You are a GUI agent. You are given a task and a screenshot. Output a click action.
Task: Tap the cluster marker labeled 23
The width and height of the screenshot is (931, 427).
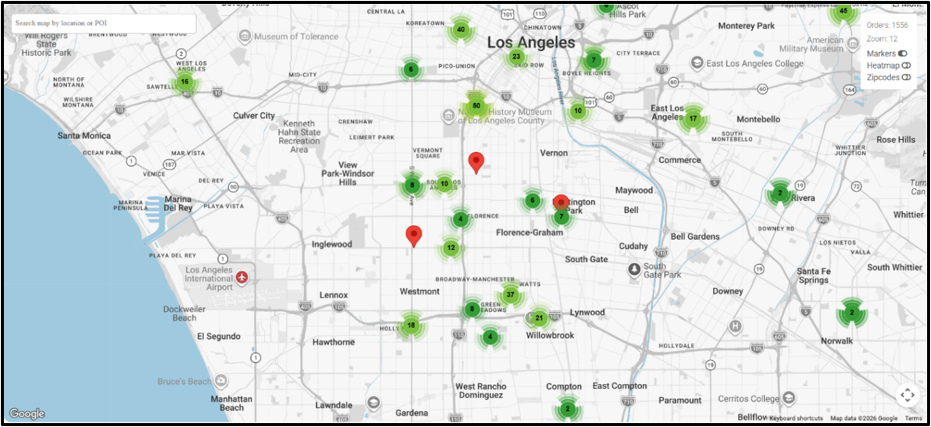(x=517, y=57)
